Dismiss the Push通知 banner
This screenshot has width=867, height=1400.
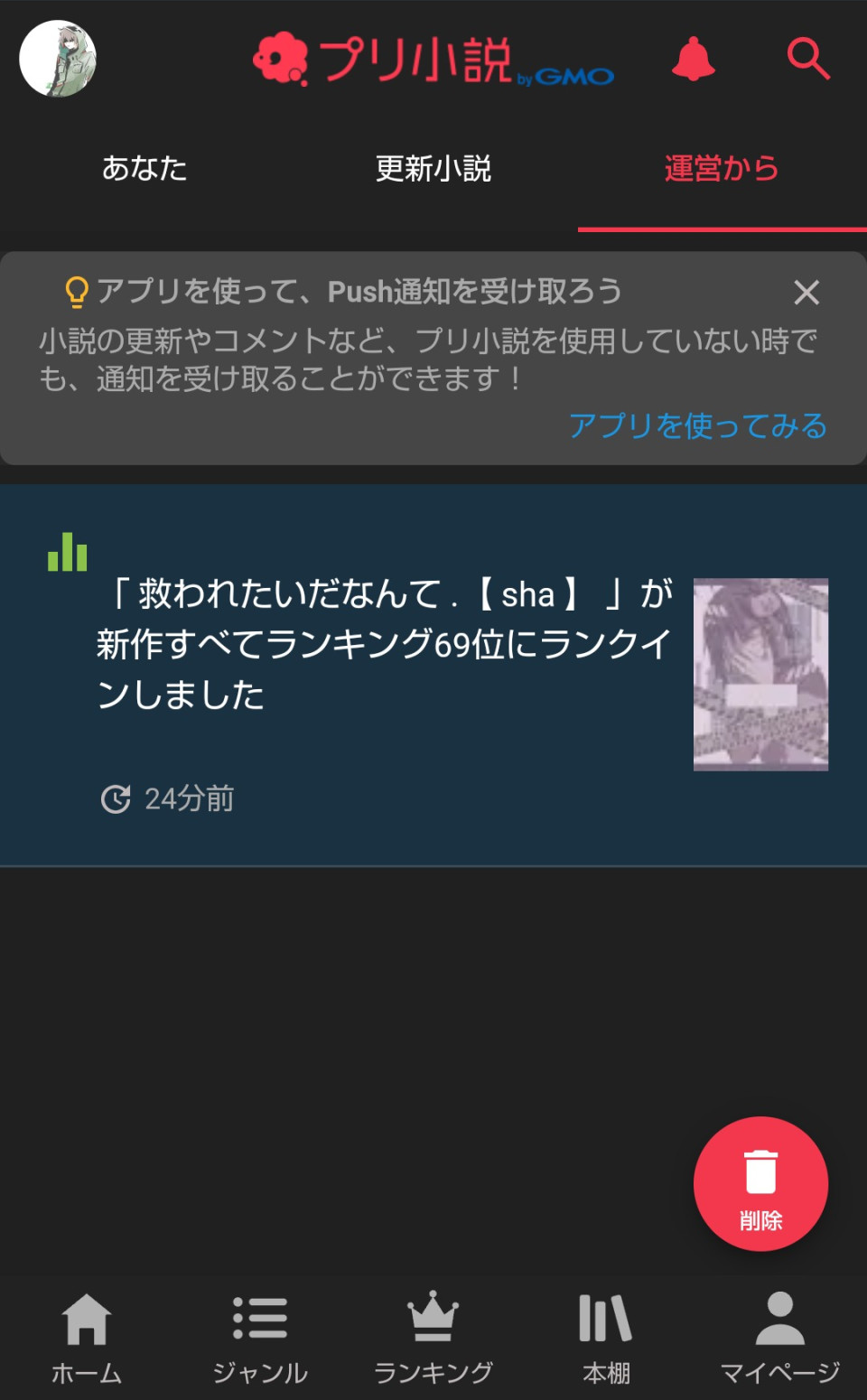click(x=806, y=292)
